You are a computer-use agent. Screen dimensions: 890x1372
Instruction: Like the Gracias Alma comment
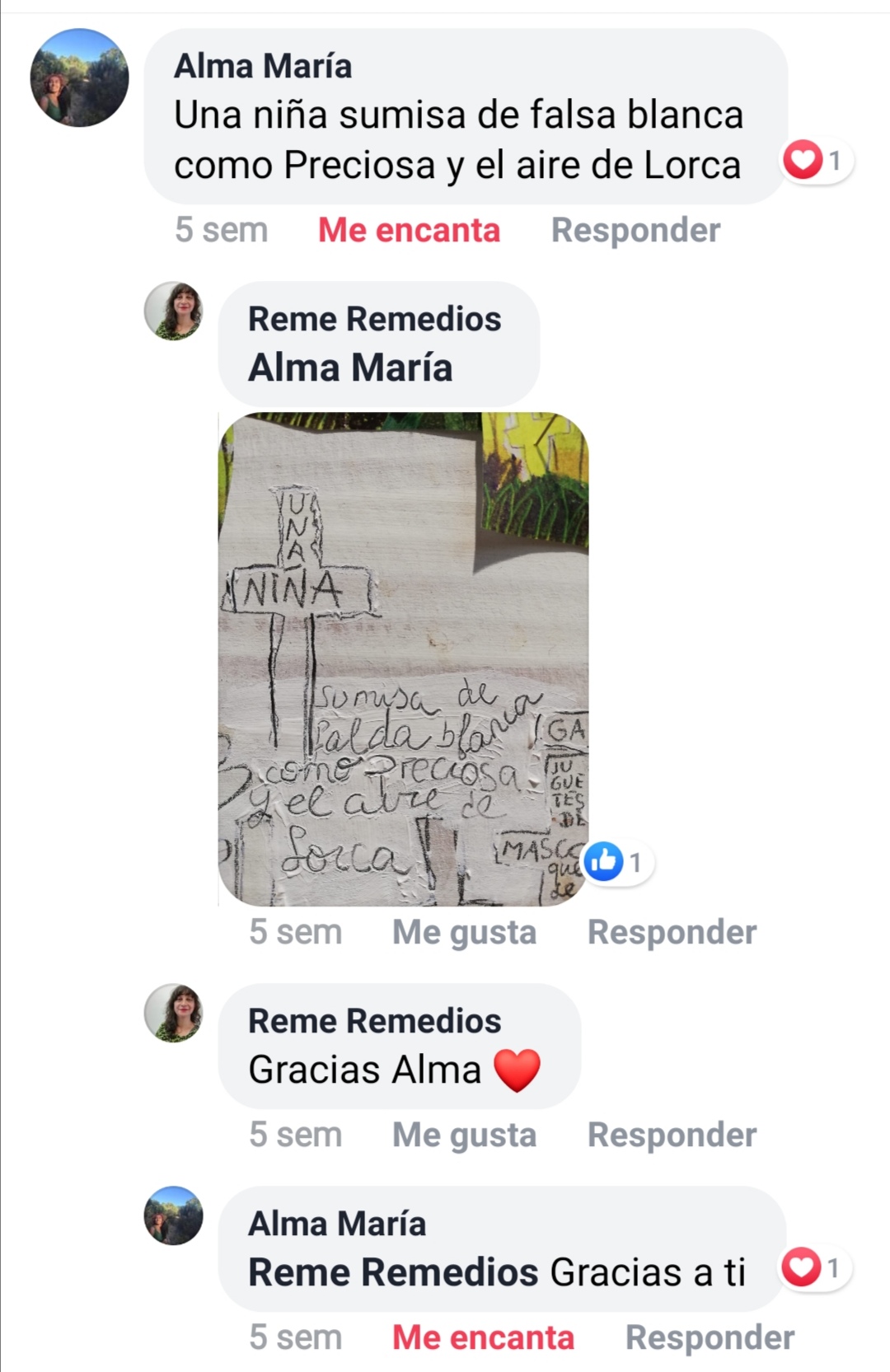coord(464,1135)
